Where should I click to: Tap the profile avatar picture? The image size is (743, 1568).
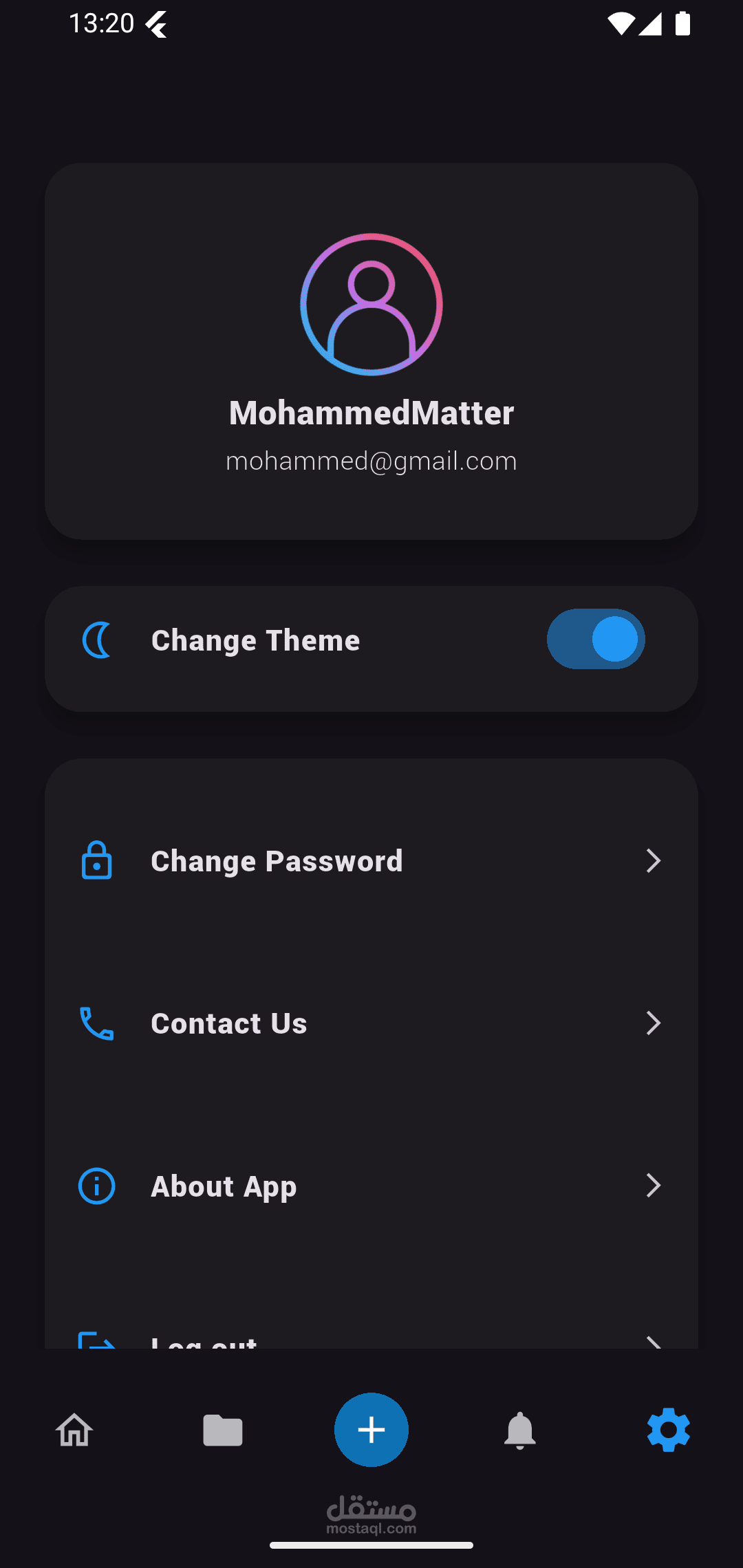[x=371, y=304]
